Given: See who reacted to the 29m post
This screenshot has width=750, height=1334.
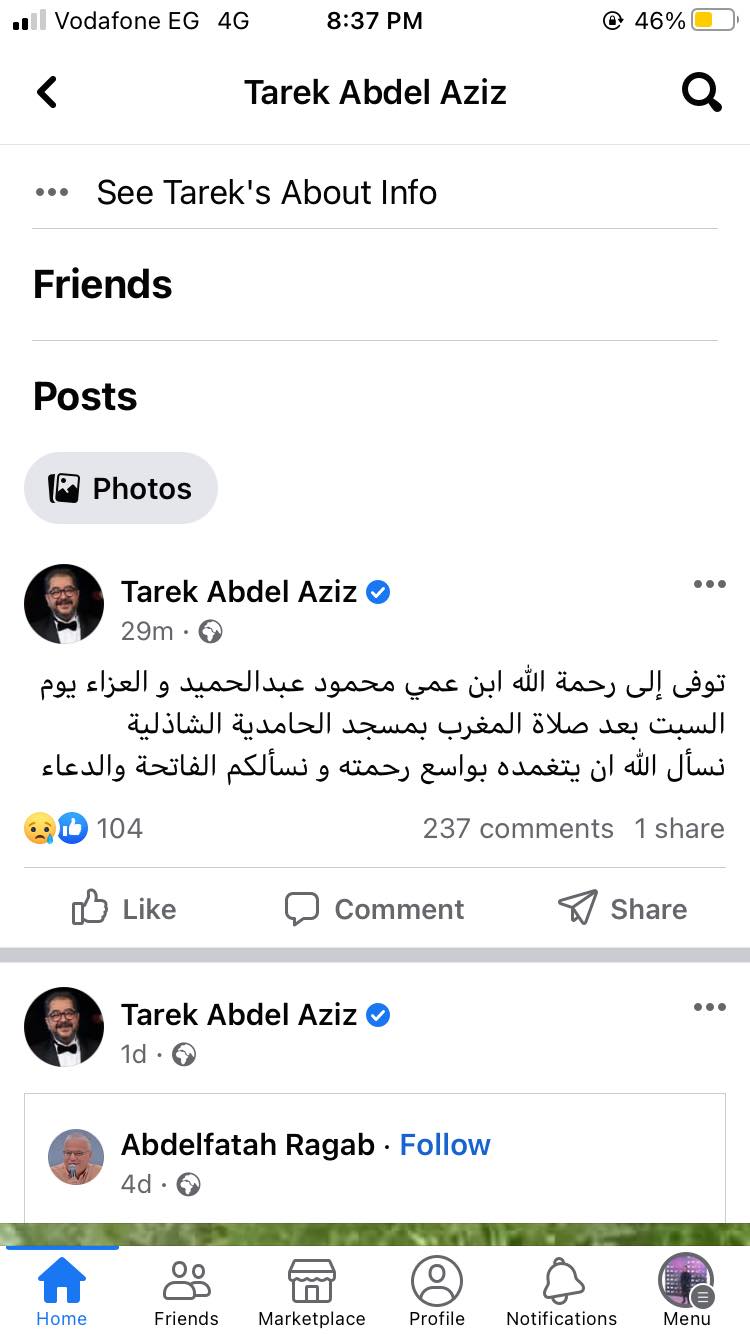Looking at the screenshot, I should click(84, 828).
